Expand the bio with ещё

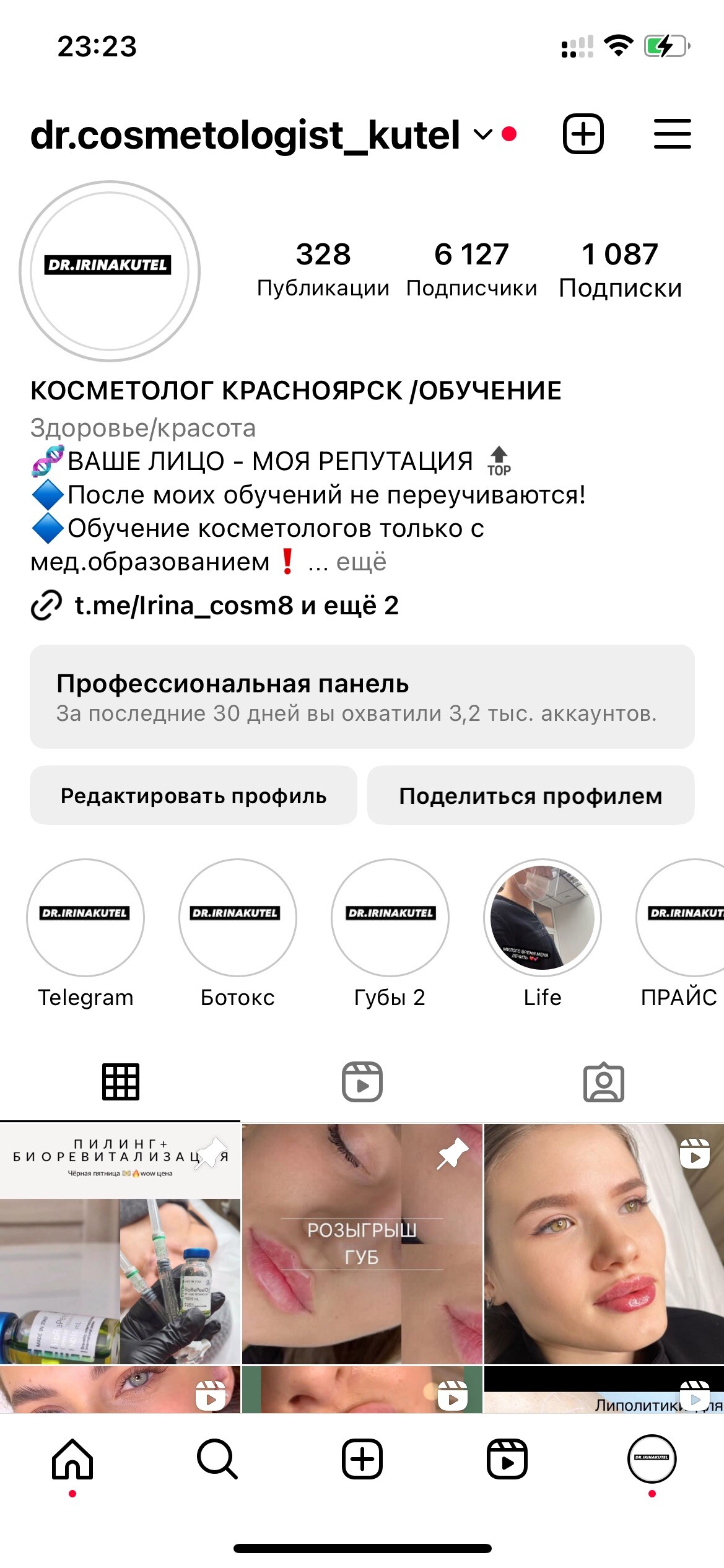(x=361, y=562)
